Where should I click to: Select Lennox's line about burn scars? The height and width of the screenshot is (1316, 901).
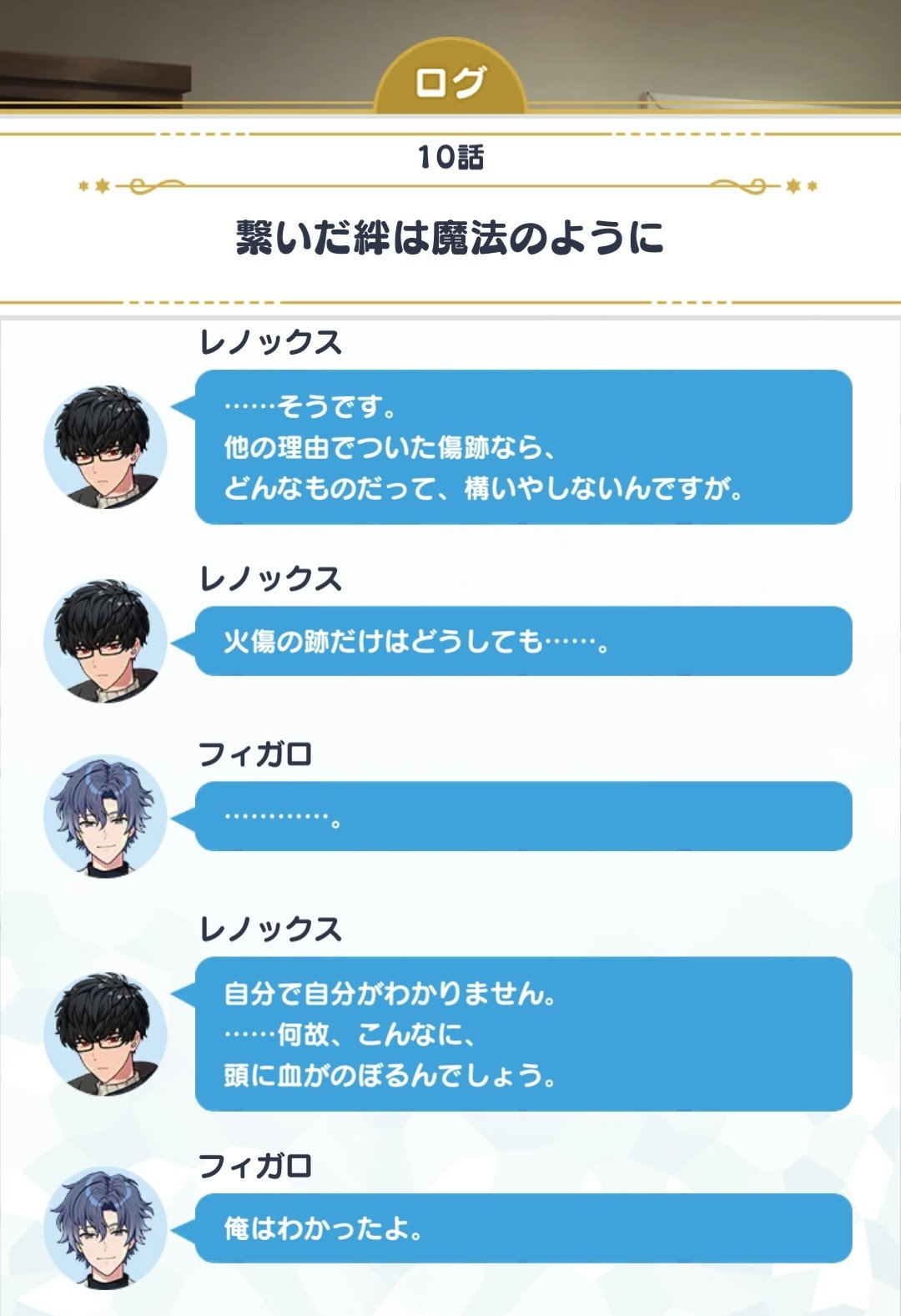coord(522,642)
